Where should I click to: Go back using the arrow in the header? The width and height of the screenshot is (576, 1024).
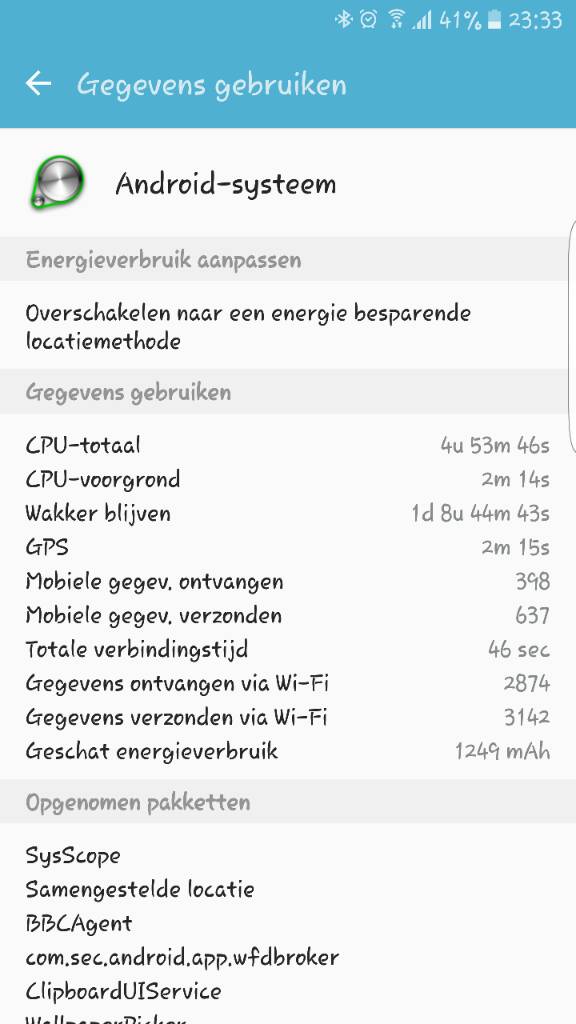pyautogui.click(x=39, y=84)
